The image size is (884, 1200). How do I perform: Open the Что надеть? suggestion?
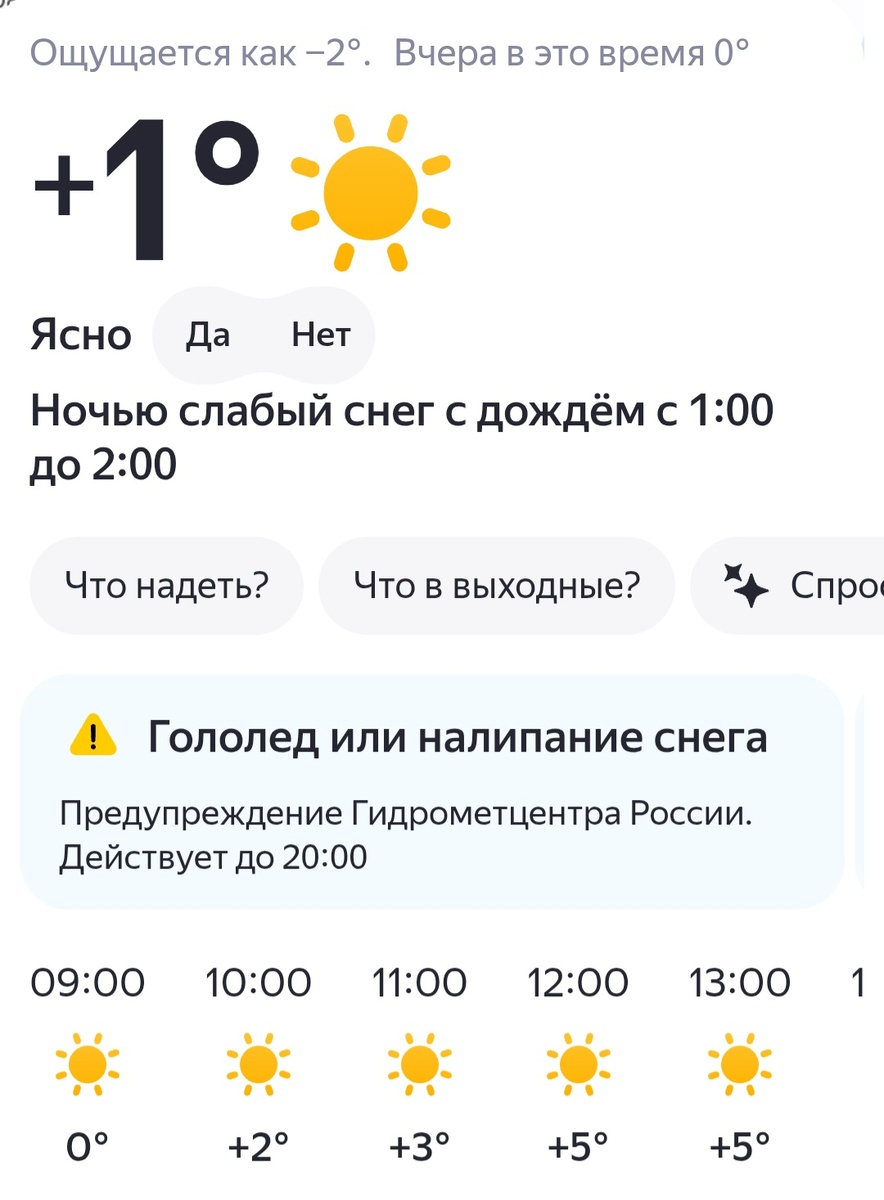(x=166, y=585)
